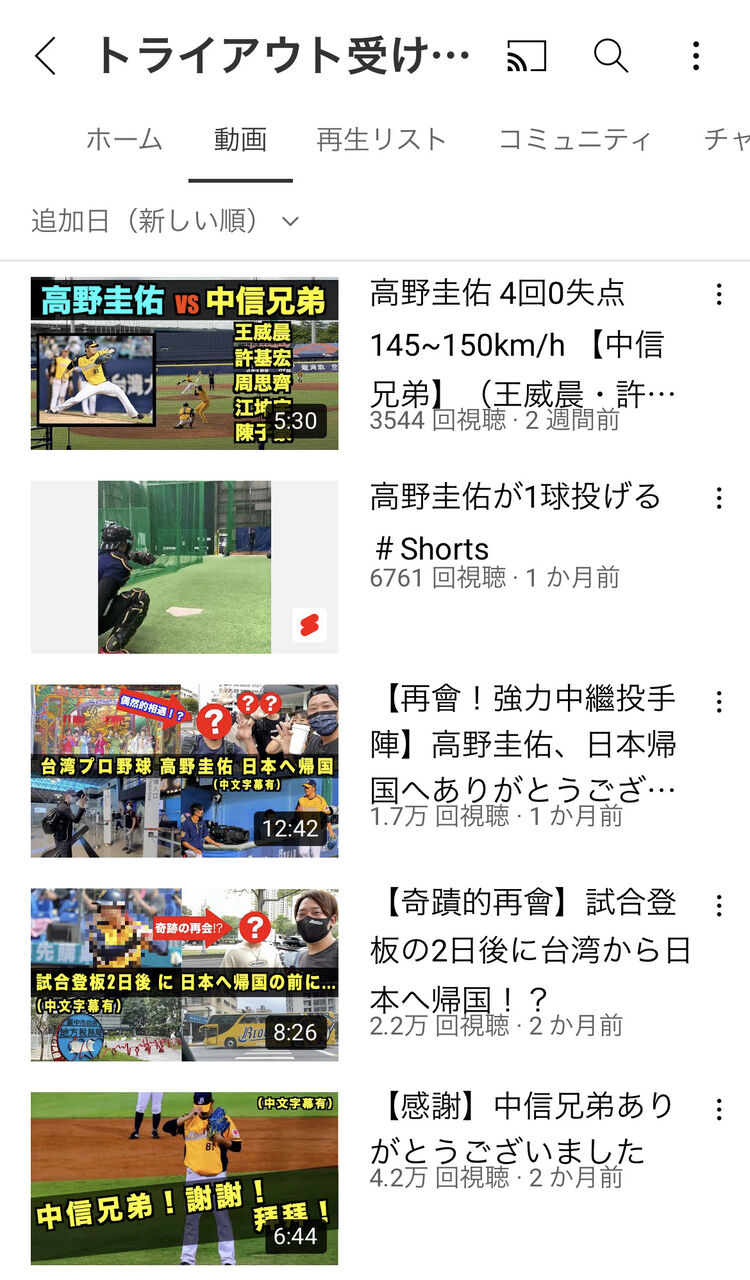Screen dimensions: 750x1280
Task: Open options for 高野圭佑が1球投げる Shorts
Action: [718, 498]
